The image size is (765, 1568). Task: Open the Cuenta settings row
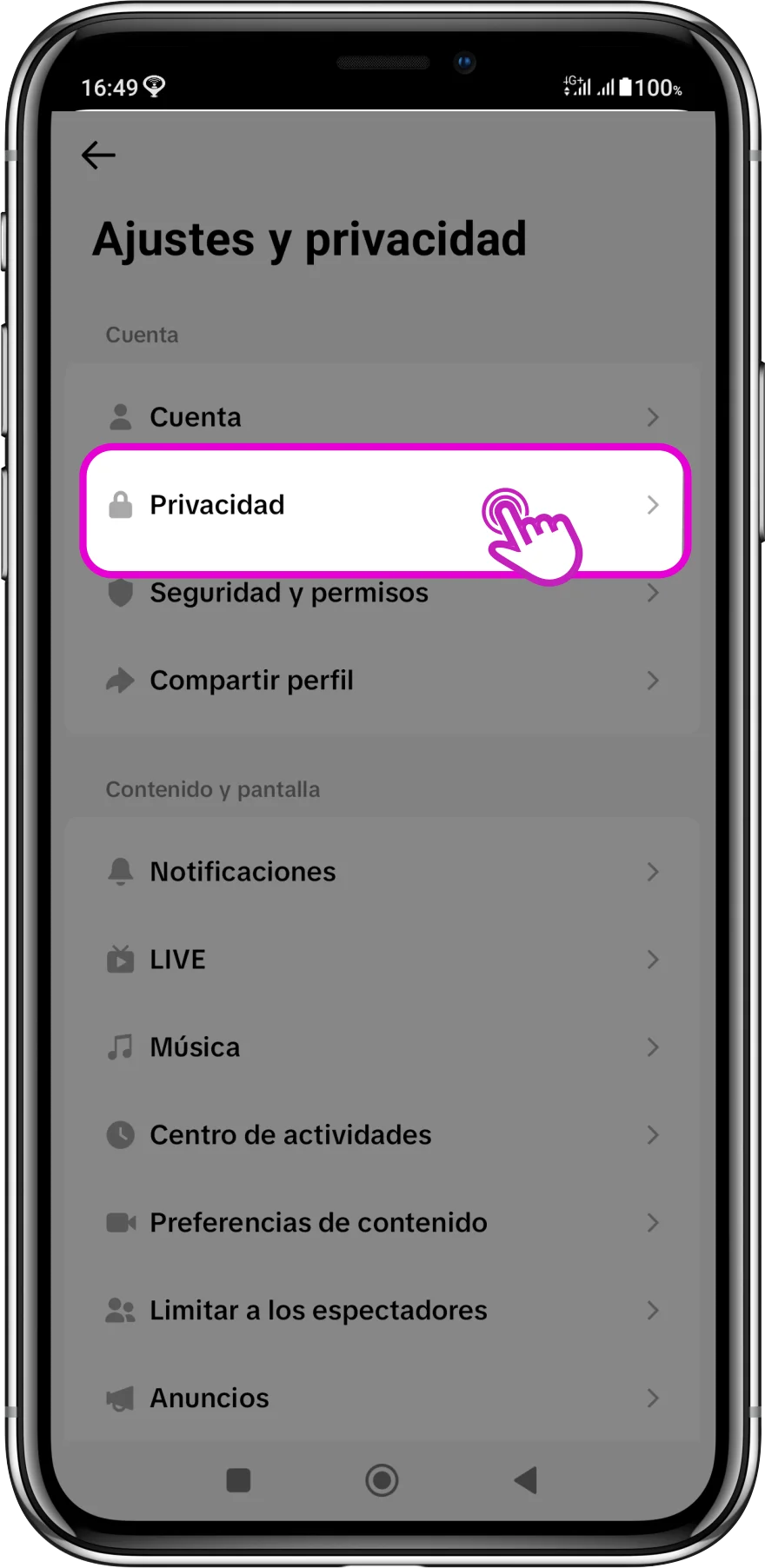[x=382, y=417]
